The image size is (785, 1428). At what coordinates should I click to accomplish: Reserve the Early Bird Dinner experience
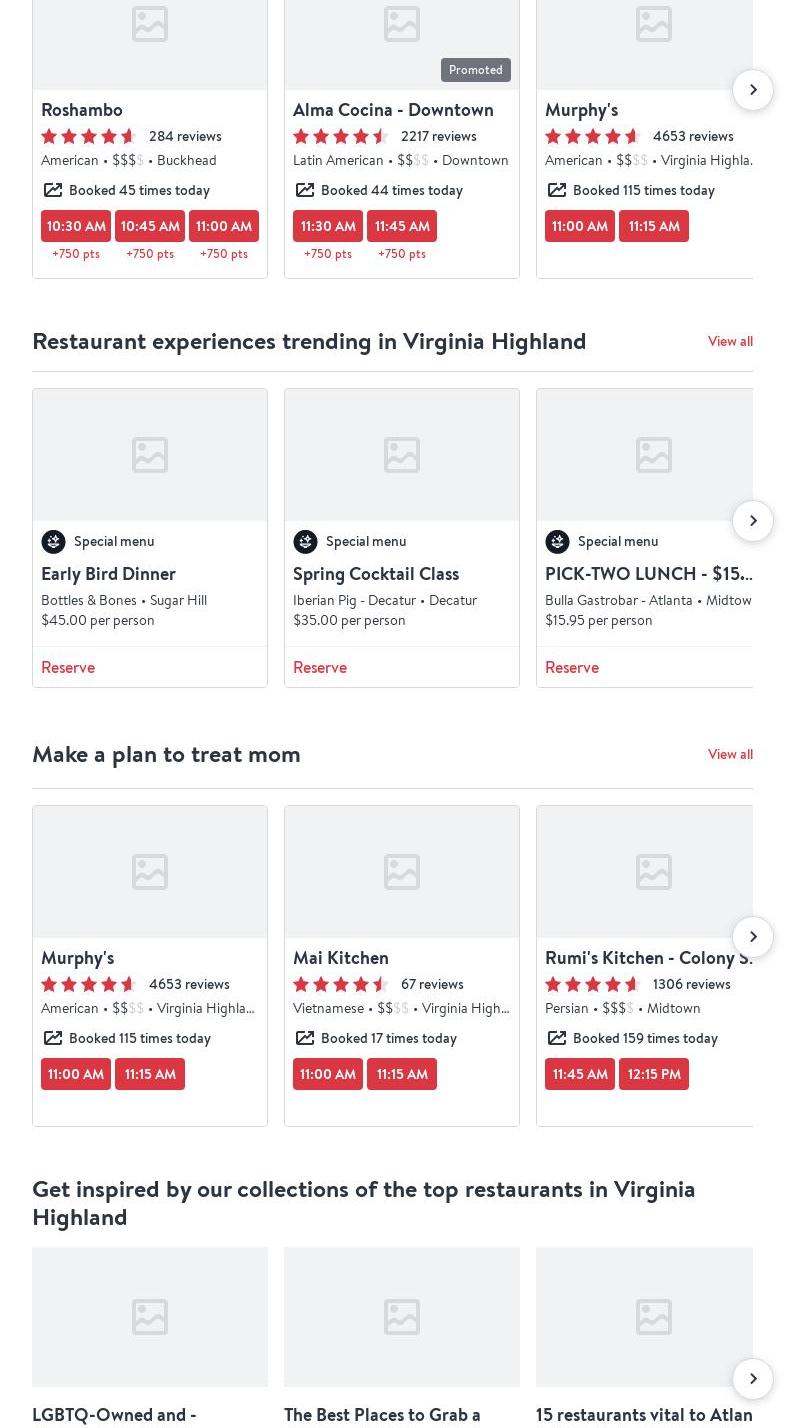pyautogui.click(x=68, y=667)
